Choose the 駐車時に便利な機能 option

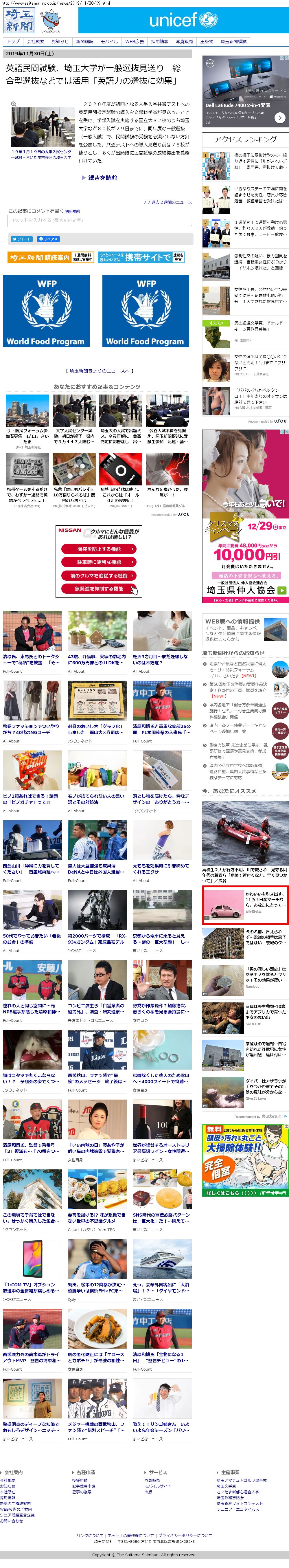pyautogui.click(x=99, y=562)
